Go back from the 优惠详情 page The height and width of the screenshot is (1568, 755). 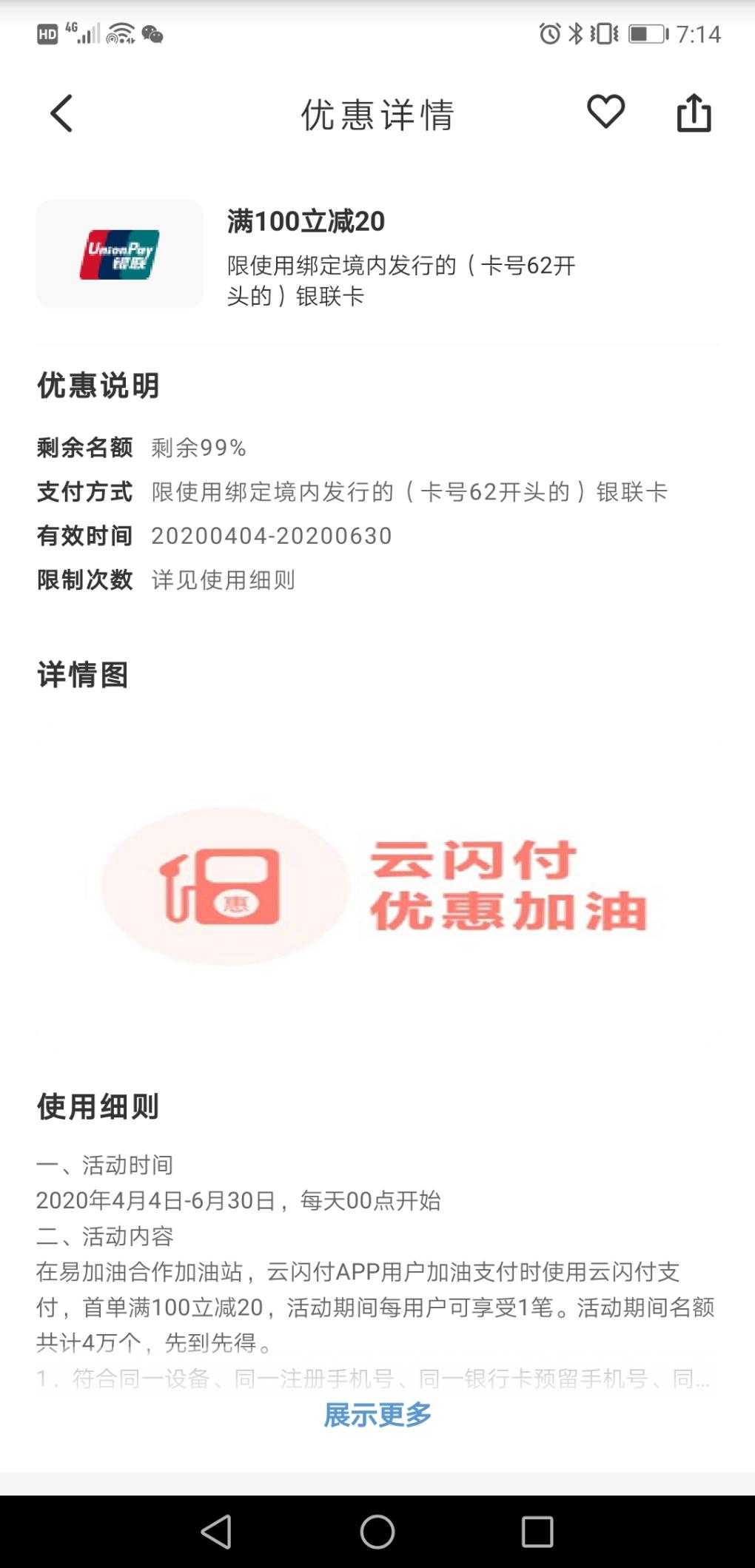click(x=61, y=114)
